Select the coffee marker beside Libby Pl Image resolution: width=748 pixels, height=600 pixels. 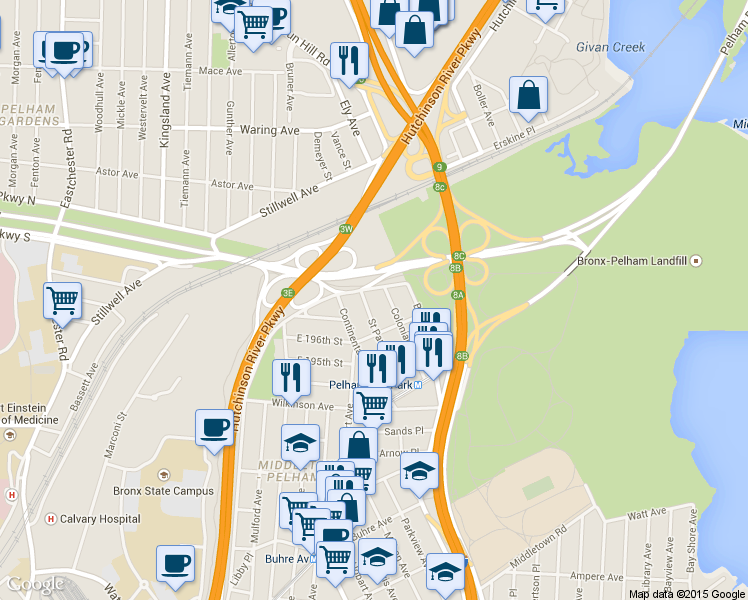pyautogui.click(x=176, y=563)
